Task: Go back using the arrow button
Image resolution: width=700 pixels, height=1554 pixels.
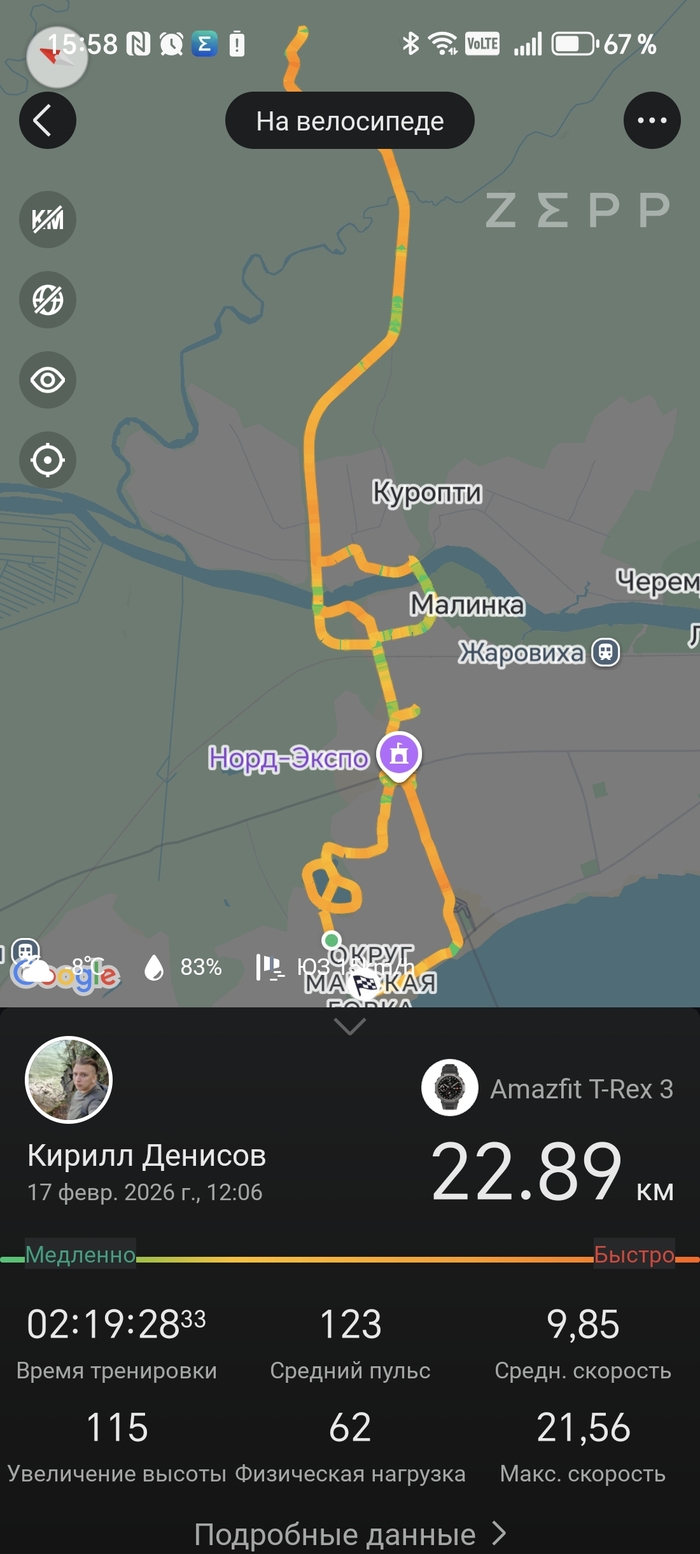Action: click(47, 121)
